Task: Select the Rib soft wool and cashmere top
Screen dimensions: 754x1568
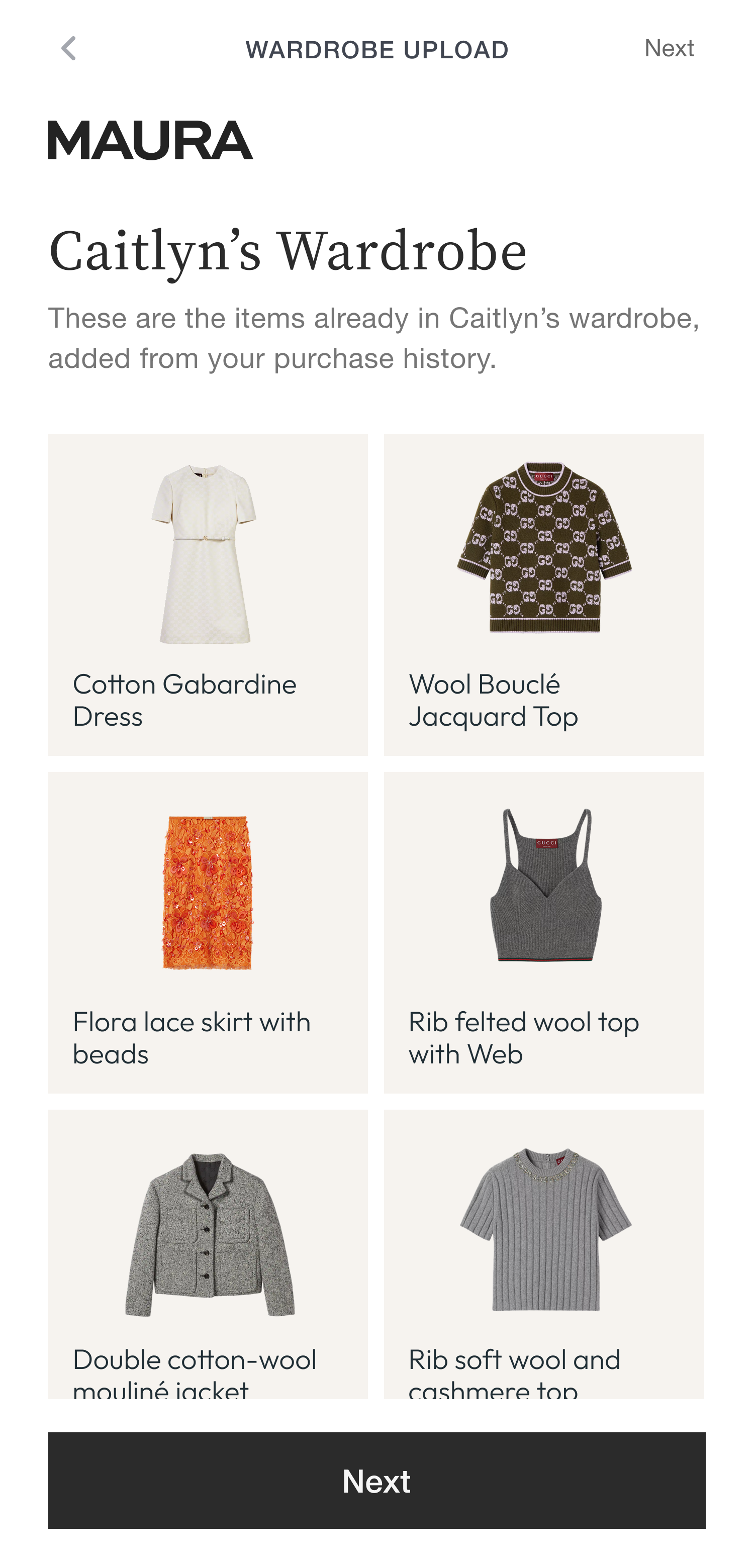Action: click(543, 1254)
